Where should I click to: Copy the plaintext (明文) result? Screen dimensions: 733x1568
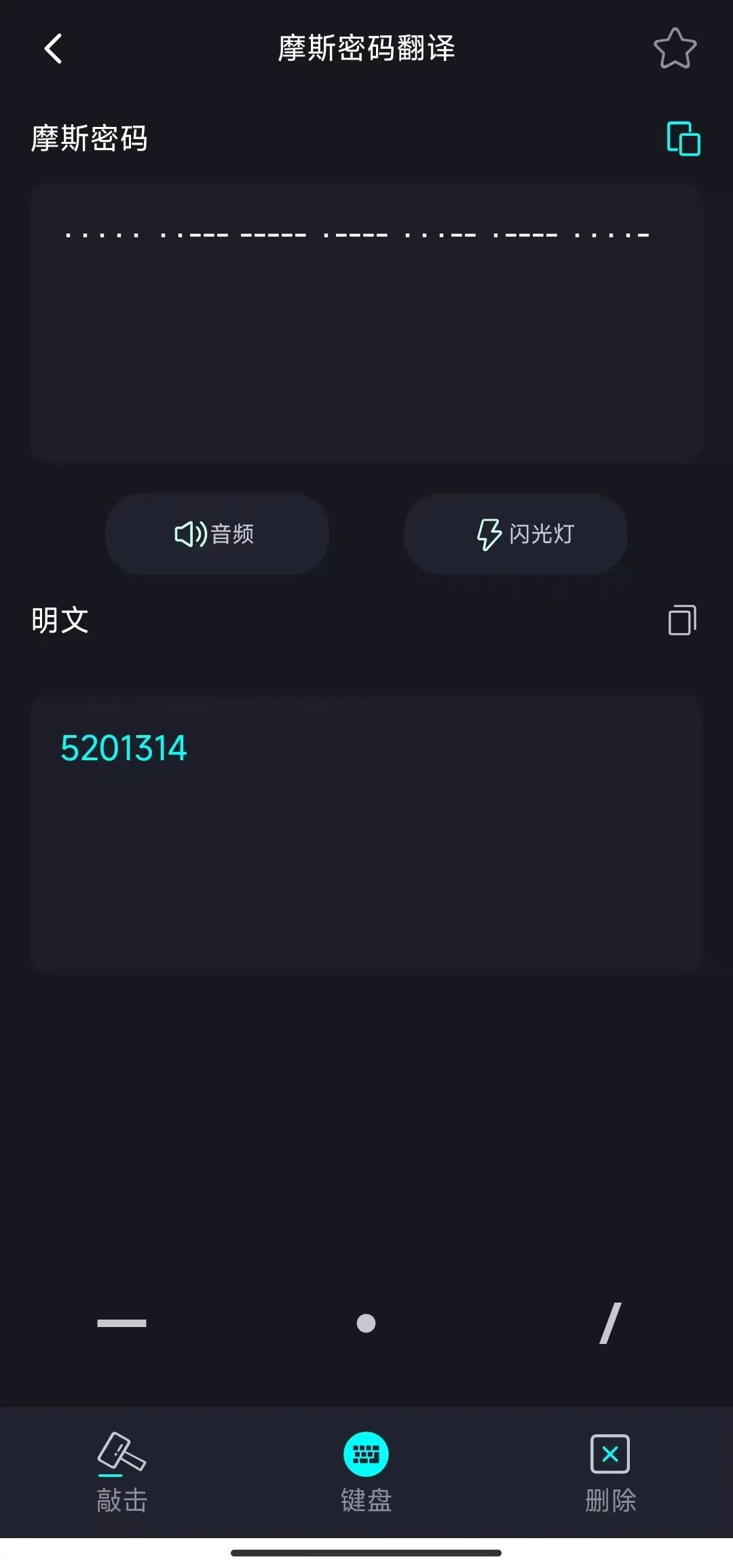[x=681, y=620]
